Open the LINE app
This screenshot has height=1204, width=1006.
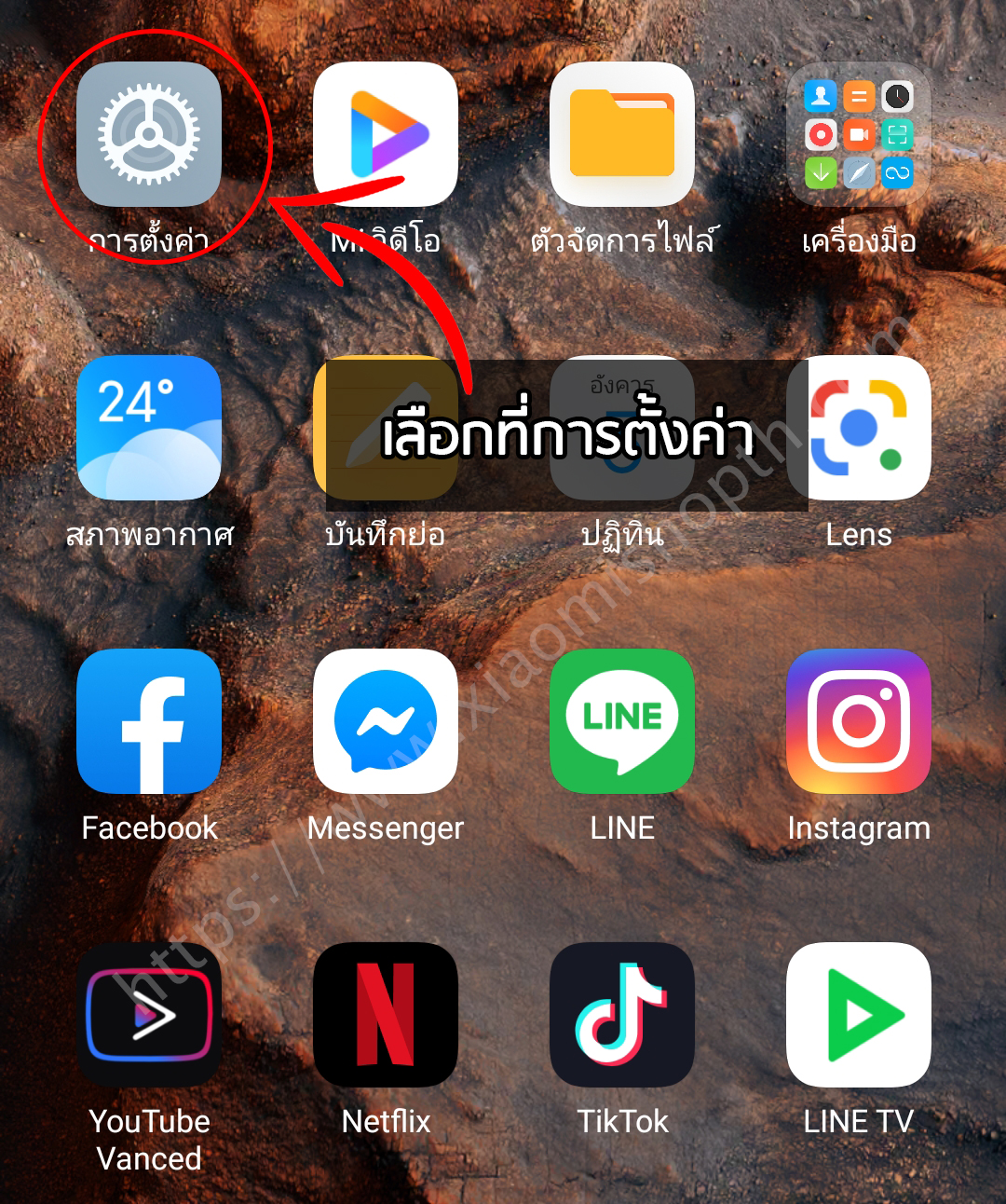pos(622,721)
